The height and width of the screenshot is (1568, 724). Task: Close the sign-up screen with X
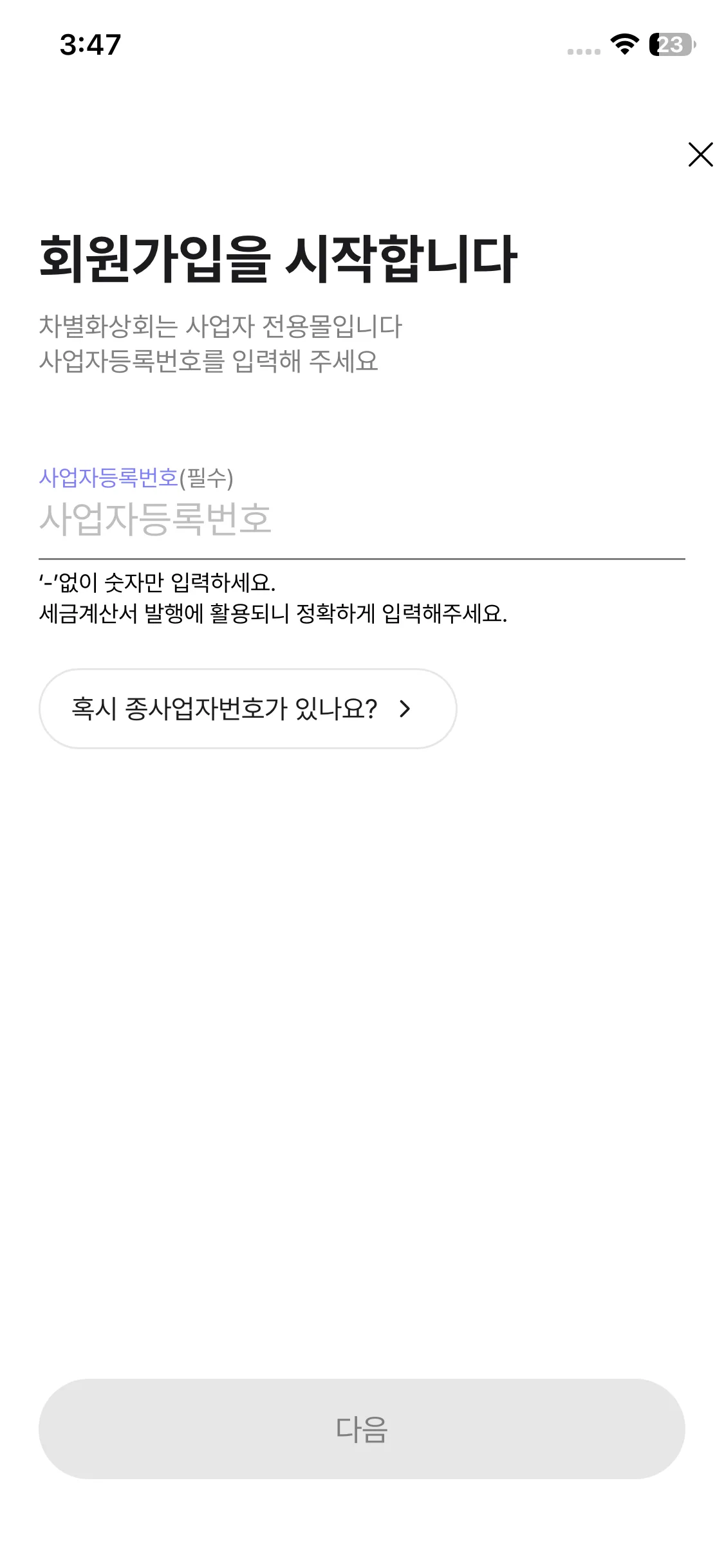click(700, 154)
